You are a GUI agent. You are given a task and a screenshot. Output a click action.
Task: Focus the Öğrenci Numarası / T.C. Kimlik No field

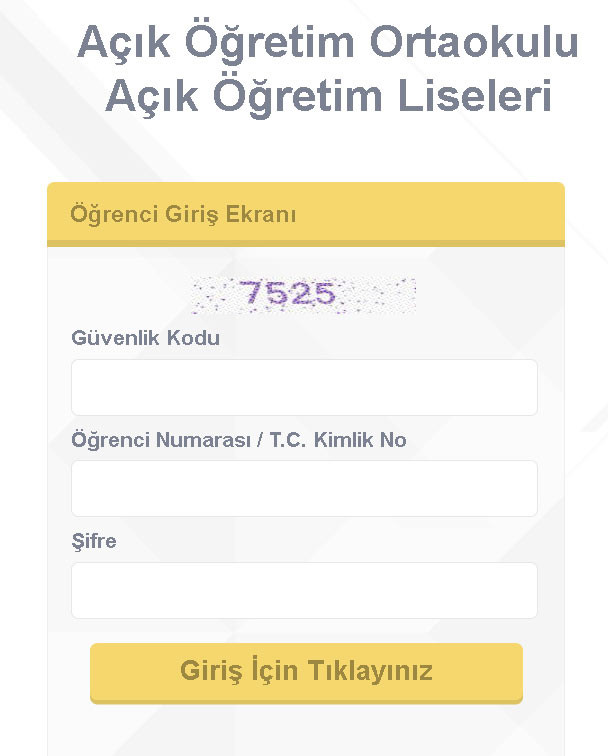tap(304, 489)
